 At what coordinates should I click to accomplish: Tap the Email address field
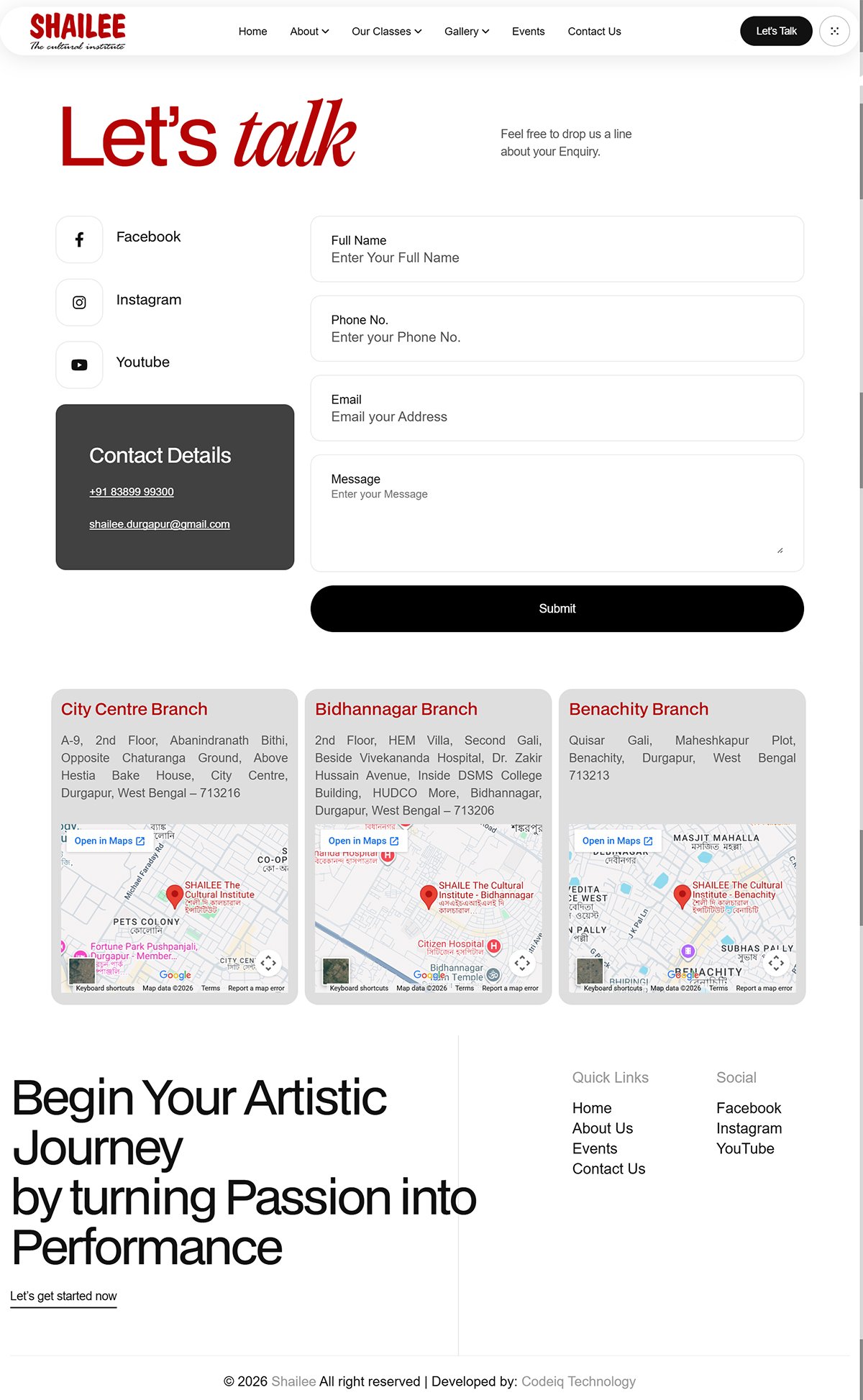557,408
